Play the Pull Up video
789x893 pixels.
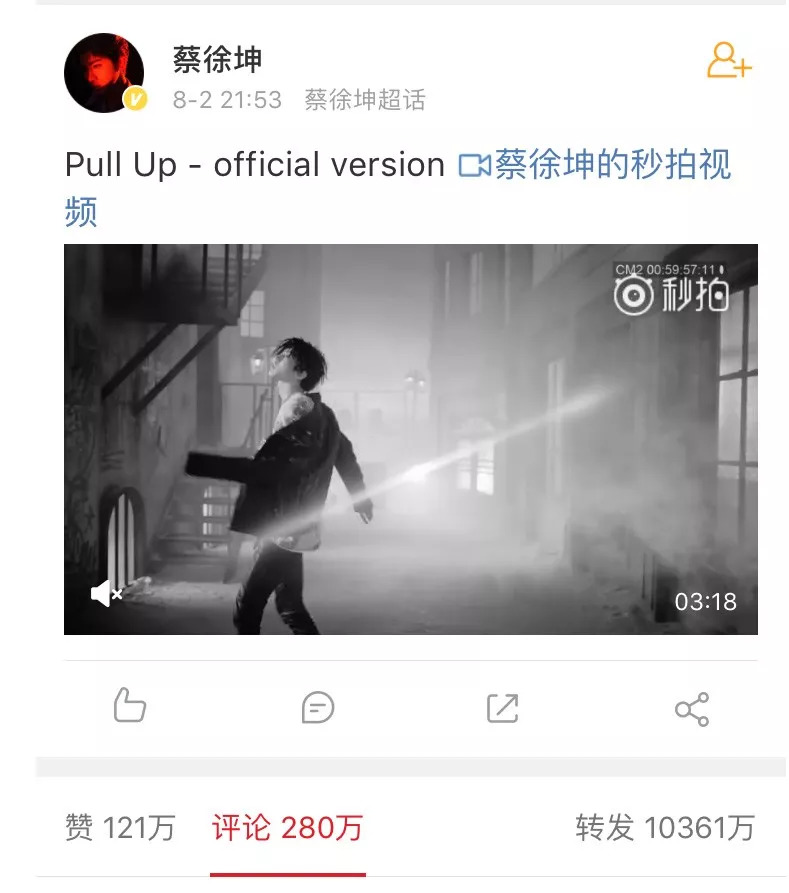click(x=410, y=440)
